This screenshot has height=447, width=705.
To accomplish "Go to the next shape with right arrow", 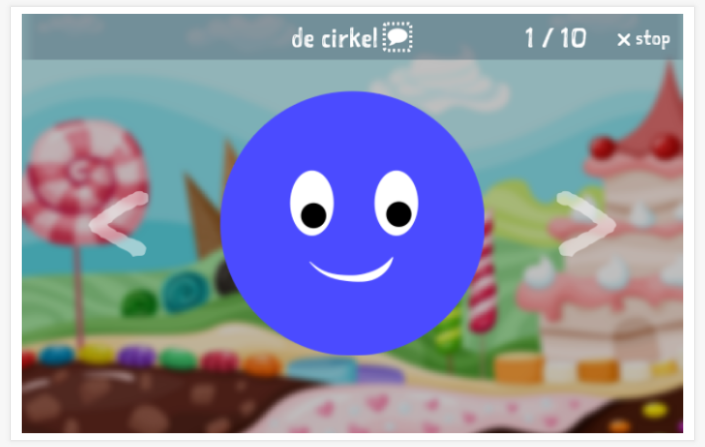I will 586,223.
